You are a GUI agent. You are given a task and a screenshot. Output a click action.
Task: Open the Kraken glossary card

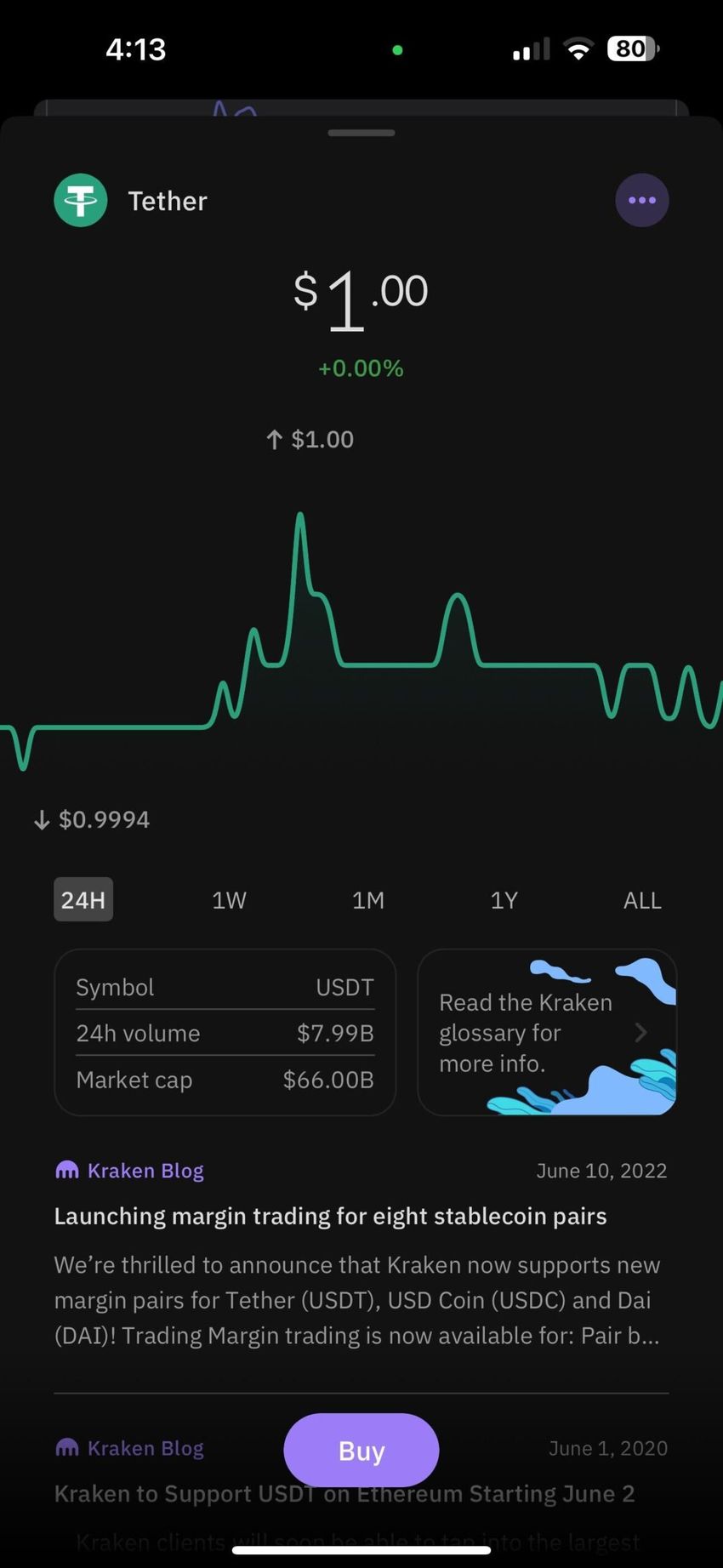point(546,1032)
